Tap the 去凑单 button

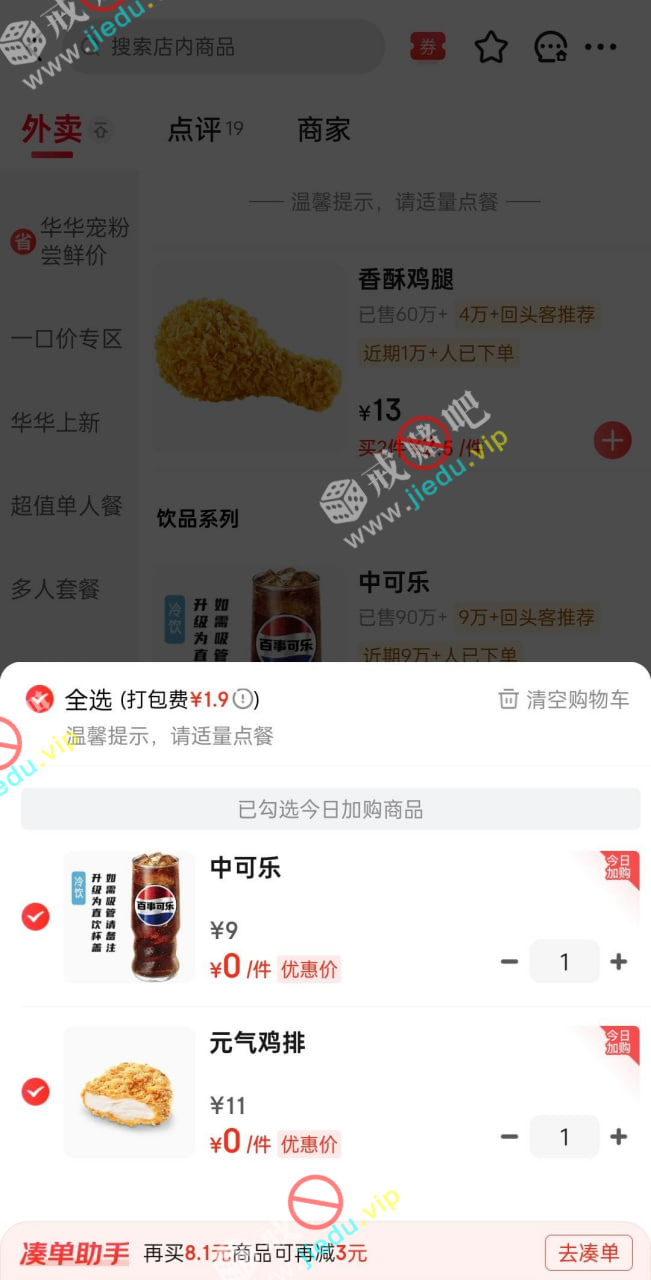[x=589, y=1252]
